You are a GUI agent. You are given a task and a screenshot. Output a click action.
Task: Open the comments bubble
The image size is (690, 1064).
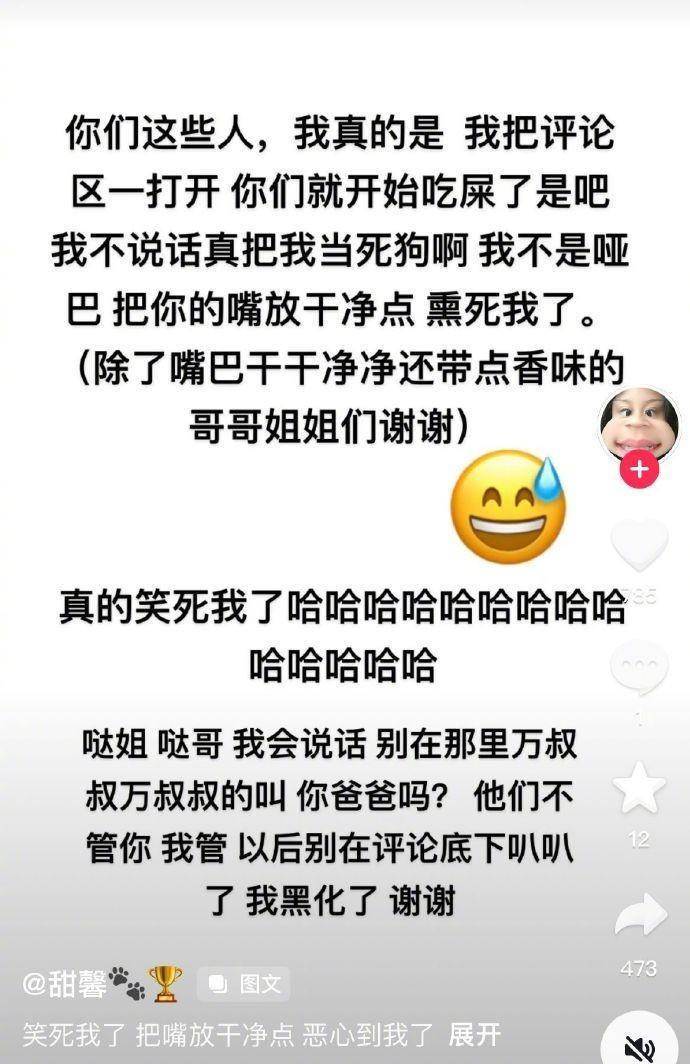[x=639, y=667]
